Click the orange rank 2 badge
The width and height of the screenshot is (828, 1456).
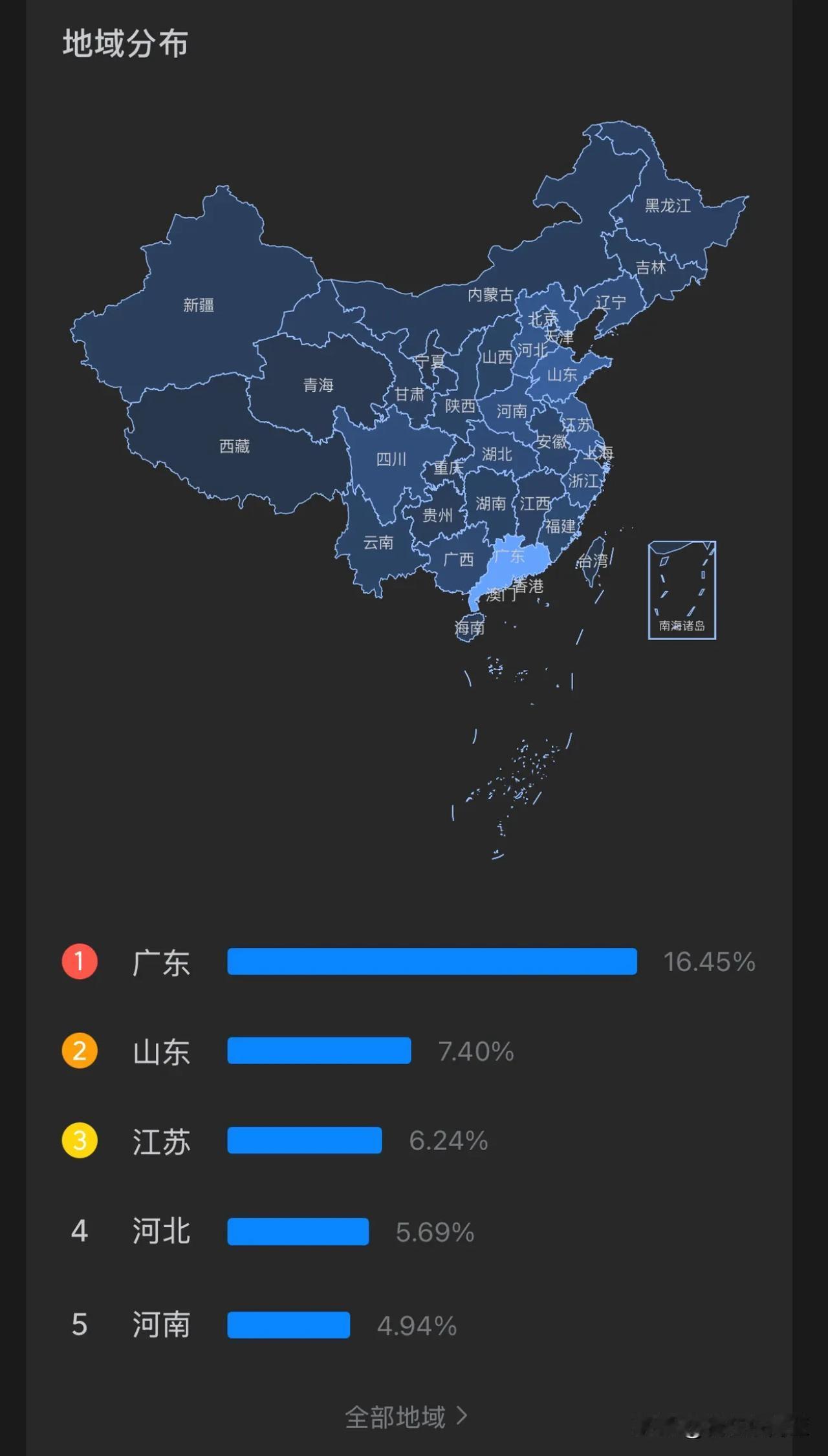(x=80, y=1052)
